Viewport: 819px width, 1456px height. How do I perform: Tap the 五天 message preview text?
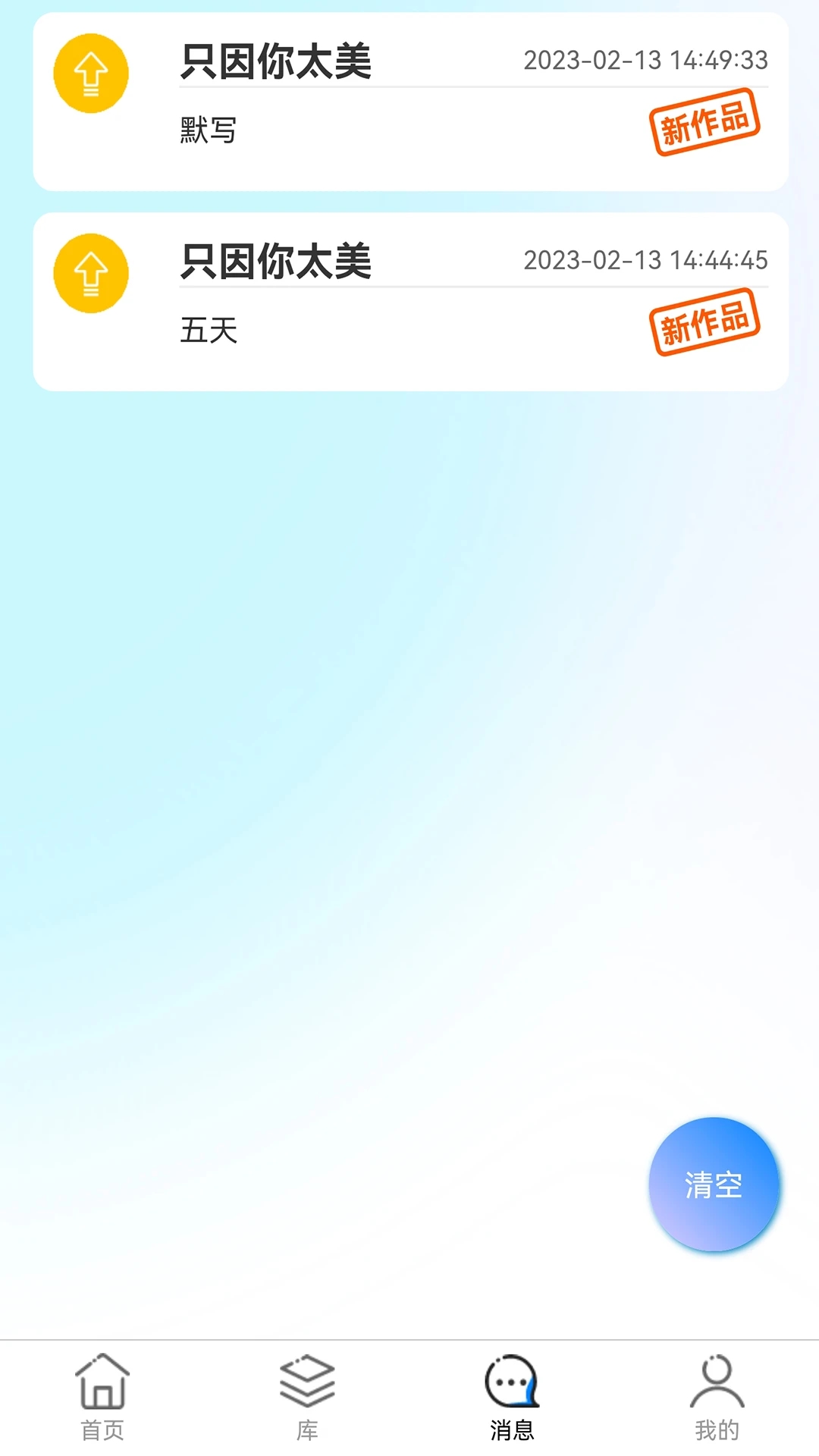(x=207, y=331)
